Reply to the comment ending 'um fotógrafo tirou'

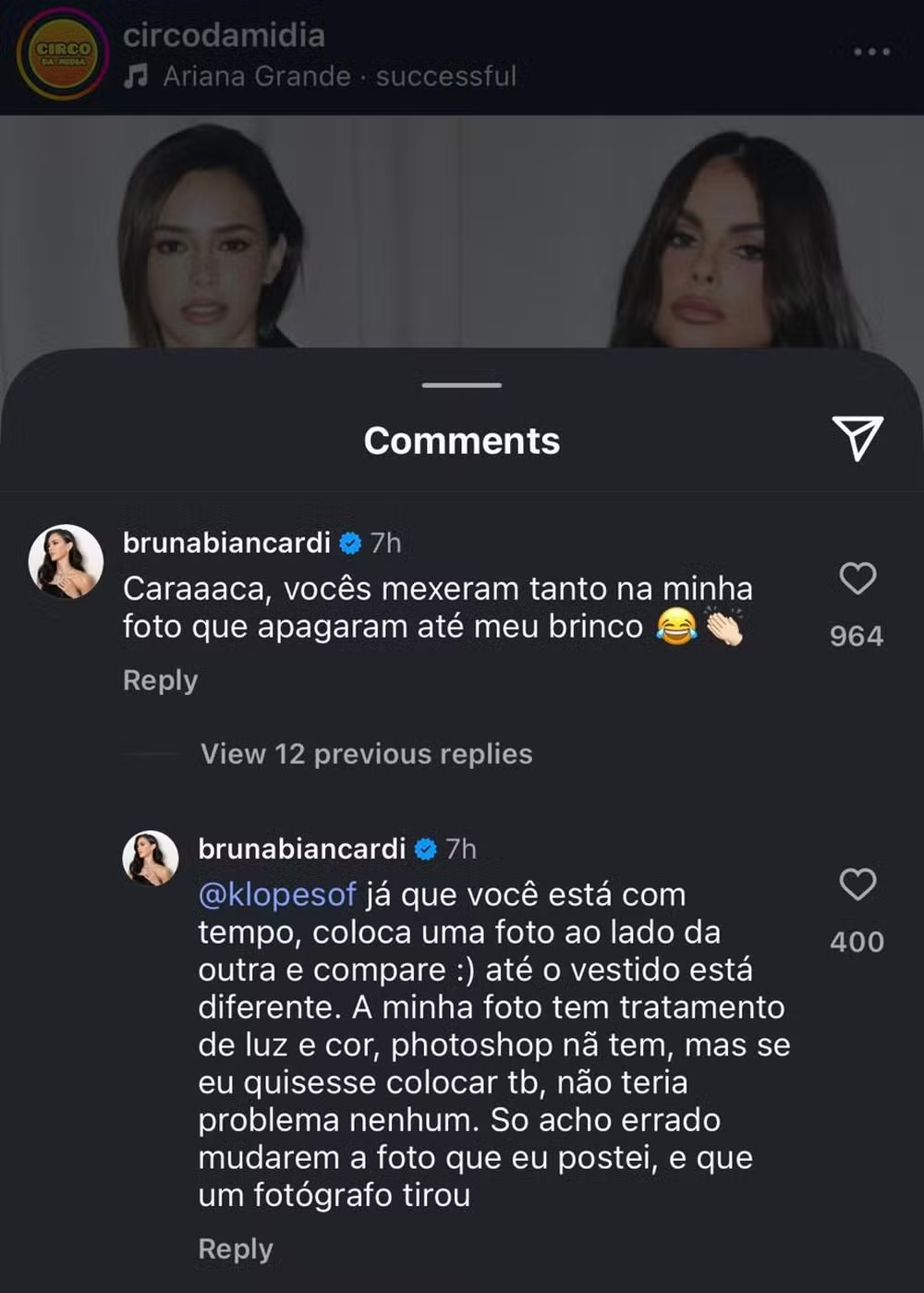tap(236, 1249)
